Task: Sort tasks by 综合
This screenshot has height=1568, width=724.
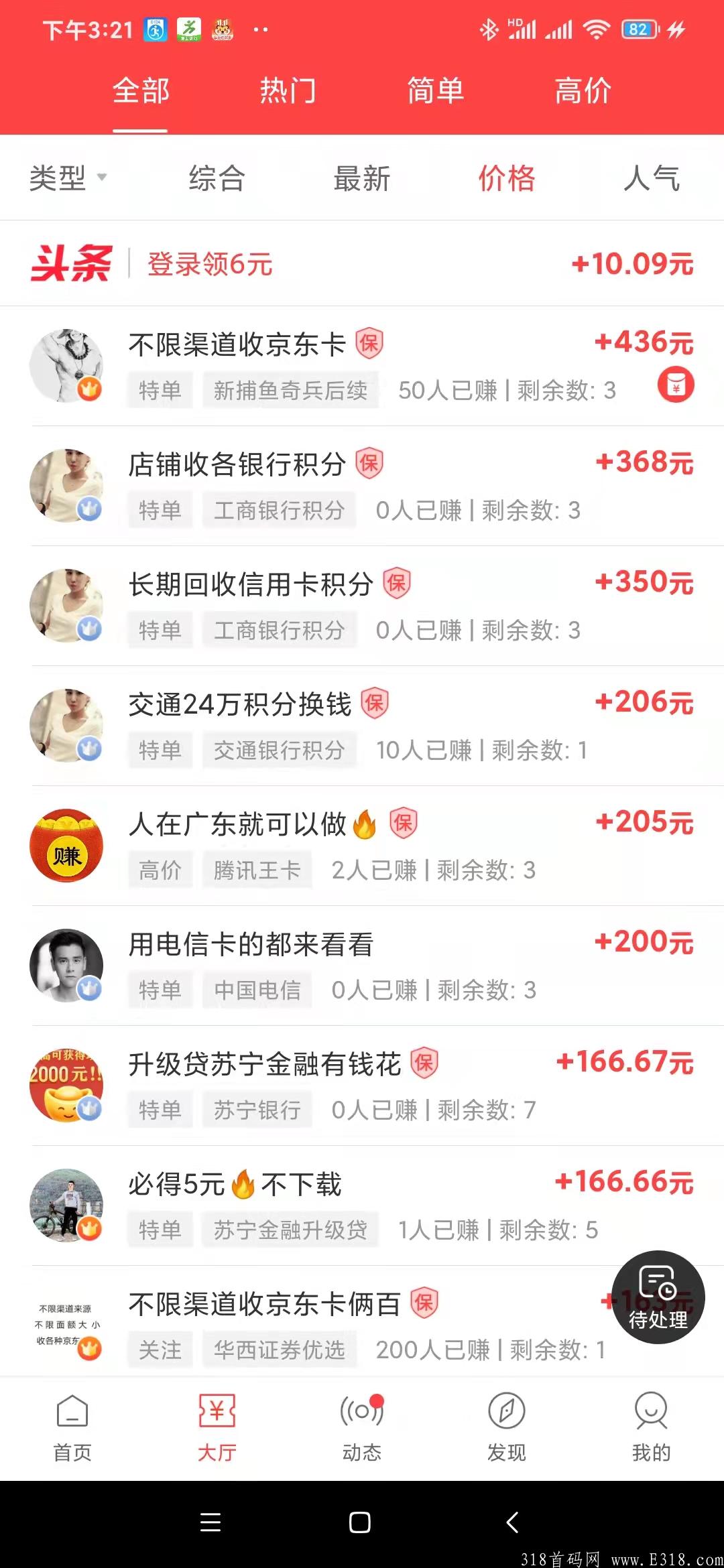Action: click(x=217, y=178)
